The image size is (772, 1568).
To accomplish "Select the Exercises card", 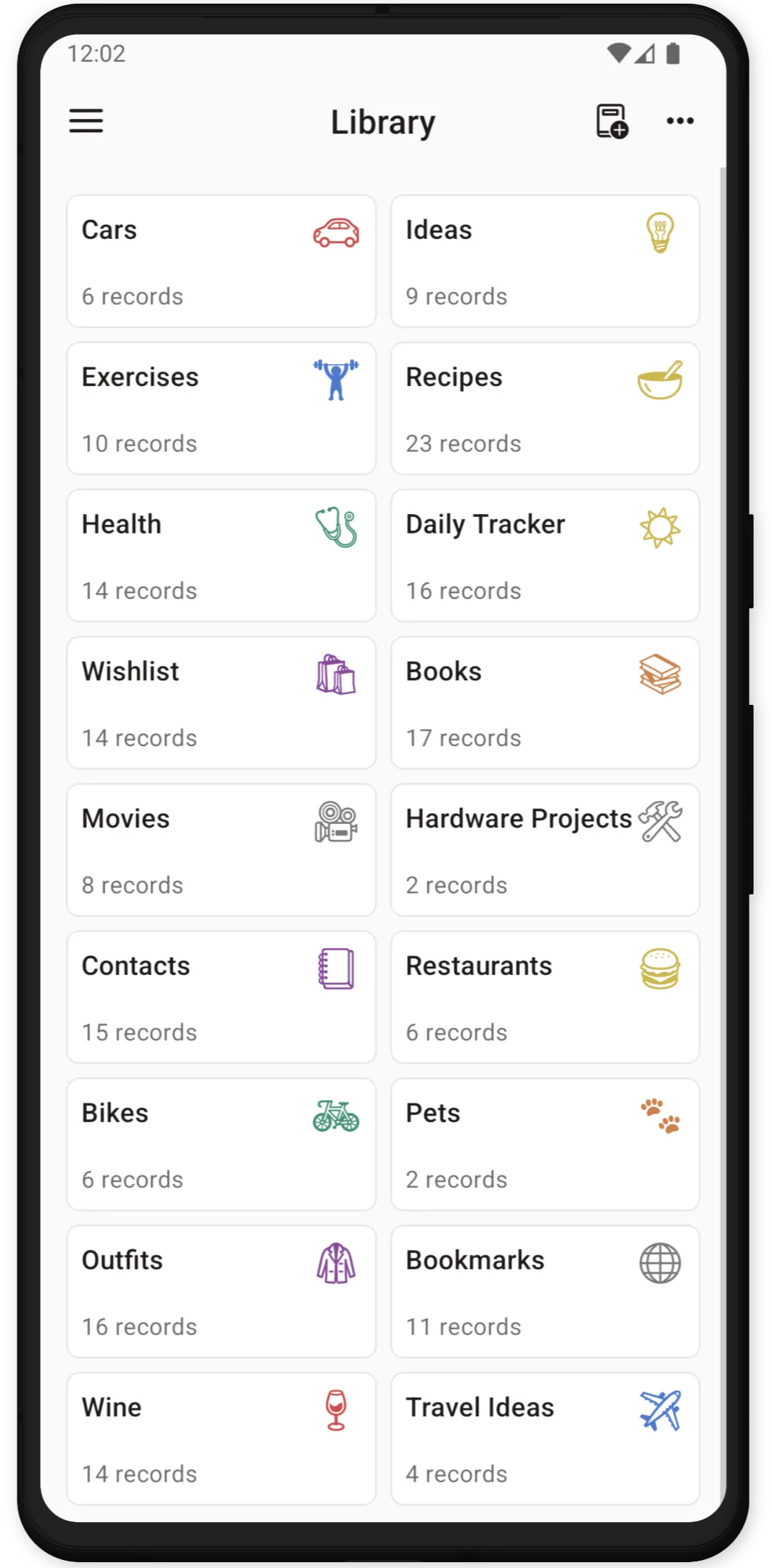I will point(221,409).
